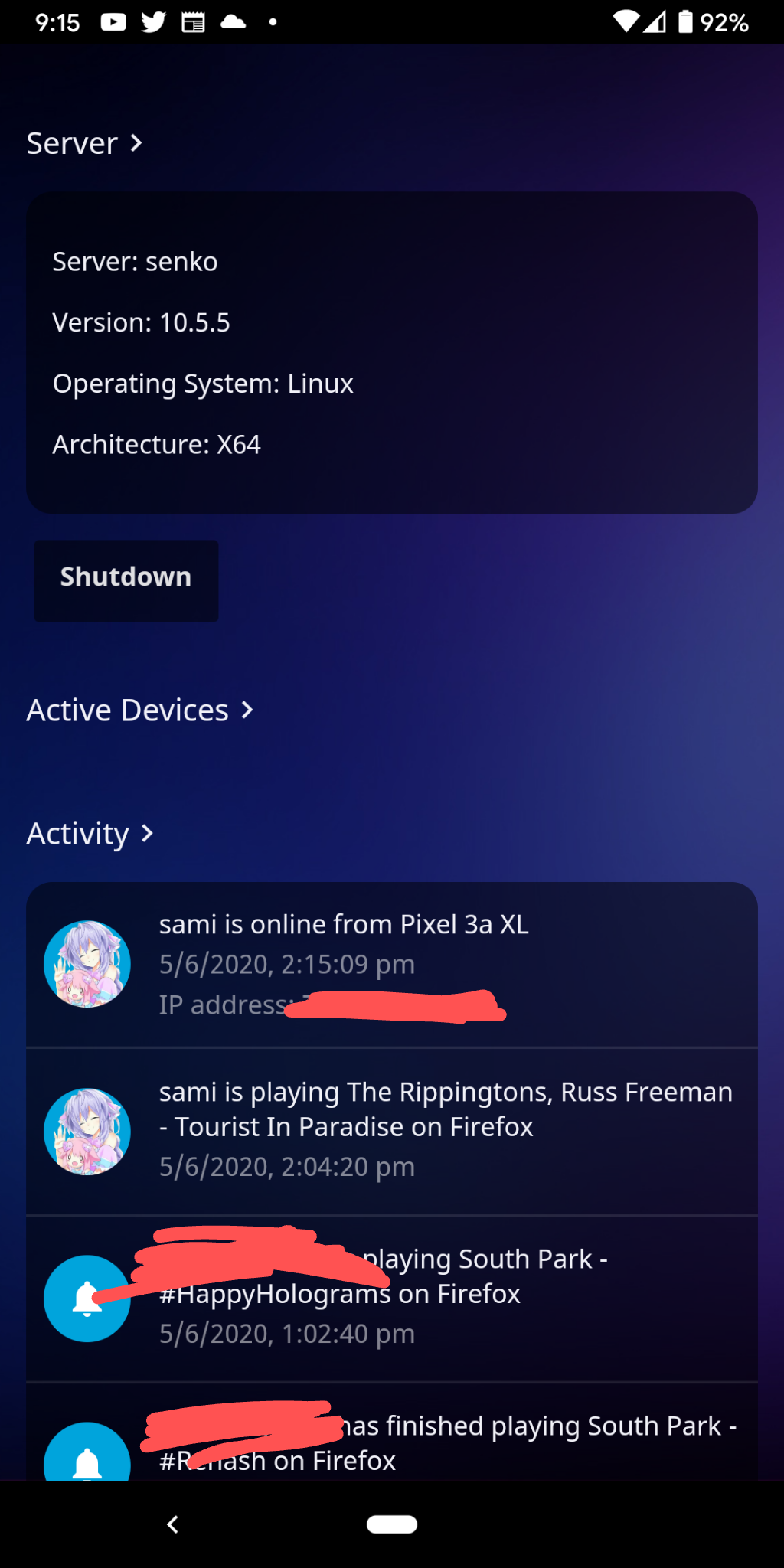
Task: Go back with the system back arrow
Action: pos(173,1524)
